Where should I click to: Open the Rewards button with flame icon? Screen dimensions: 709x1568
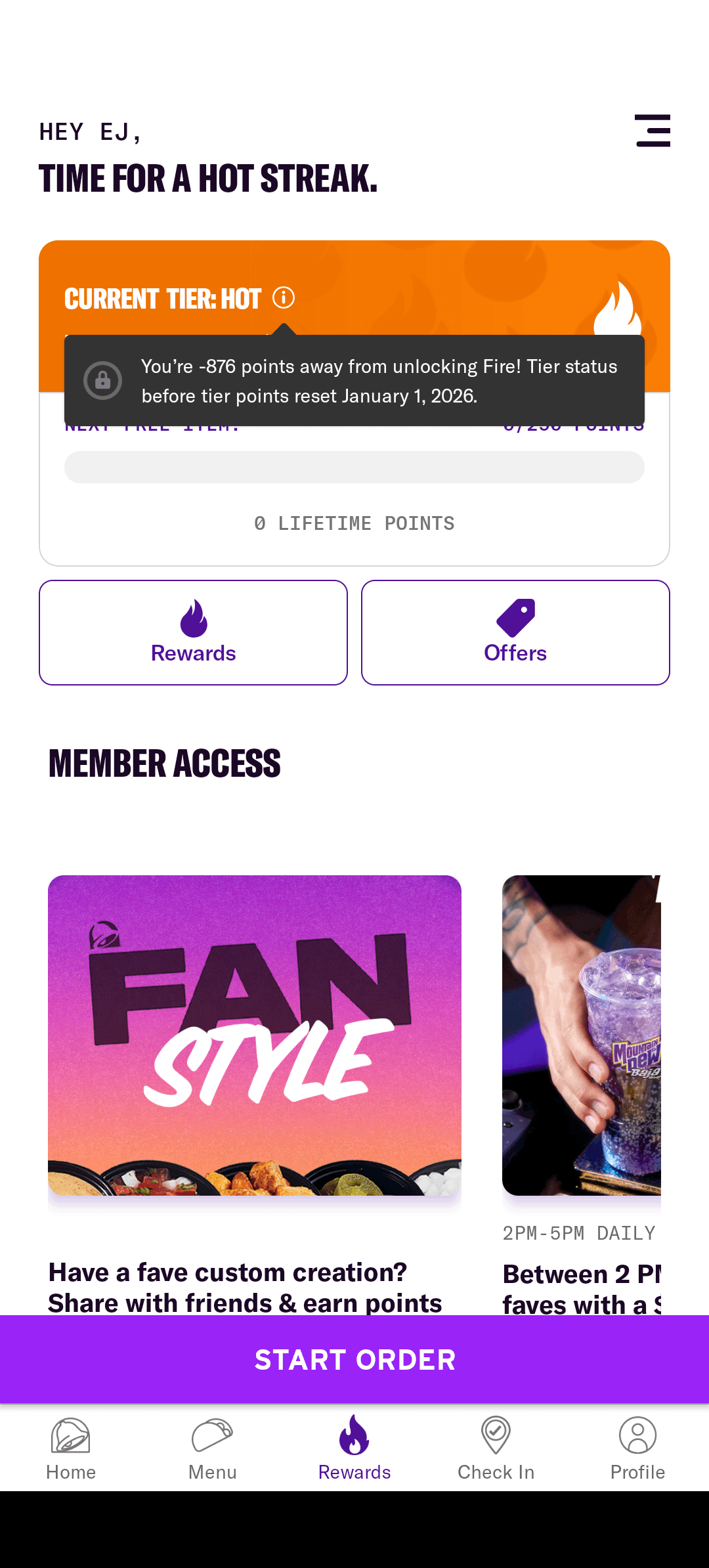193,632
